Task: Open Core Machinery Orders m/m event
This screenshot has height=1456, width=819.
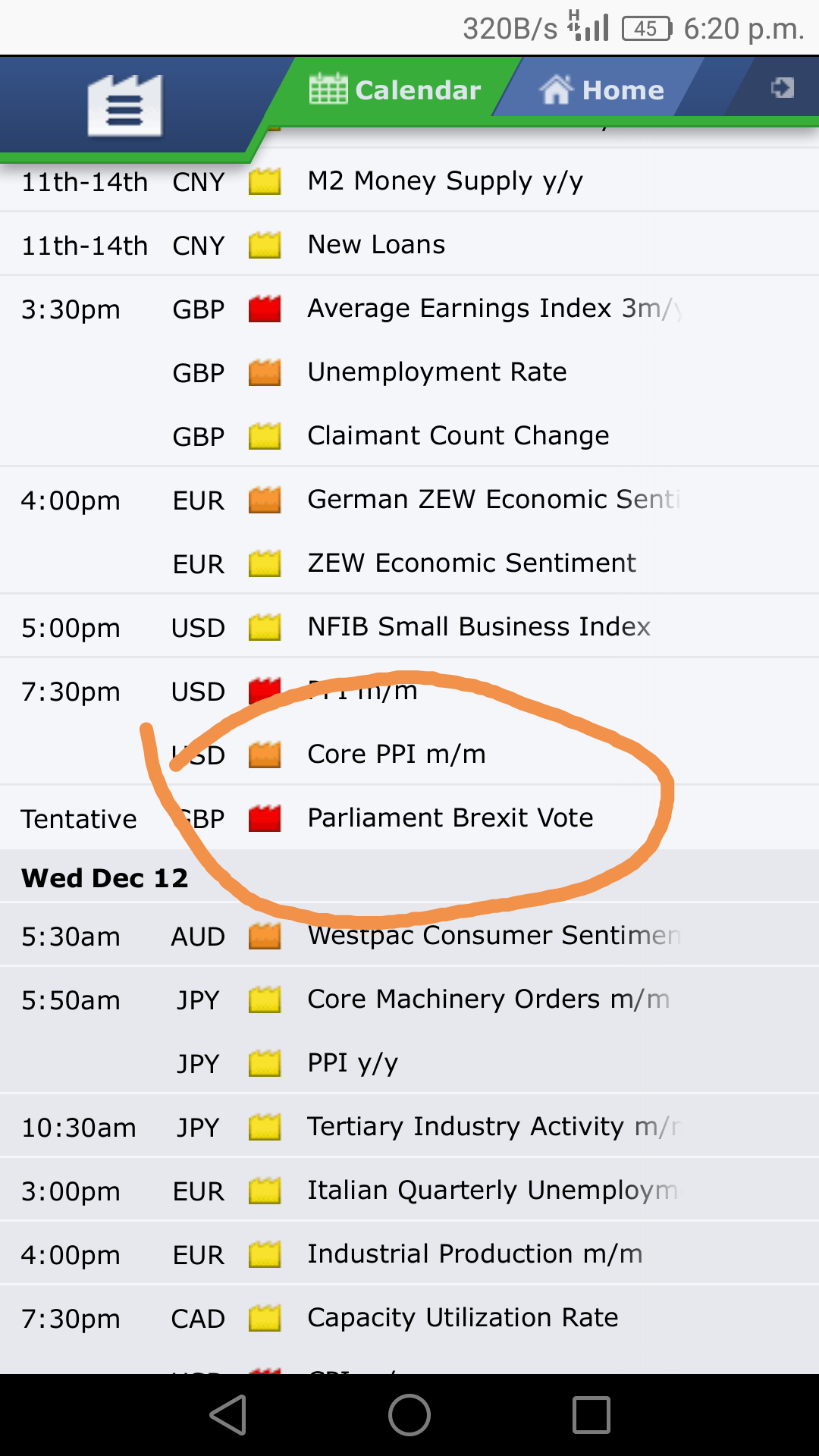Action: coord(488,999)
